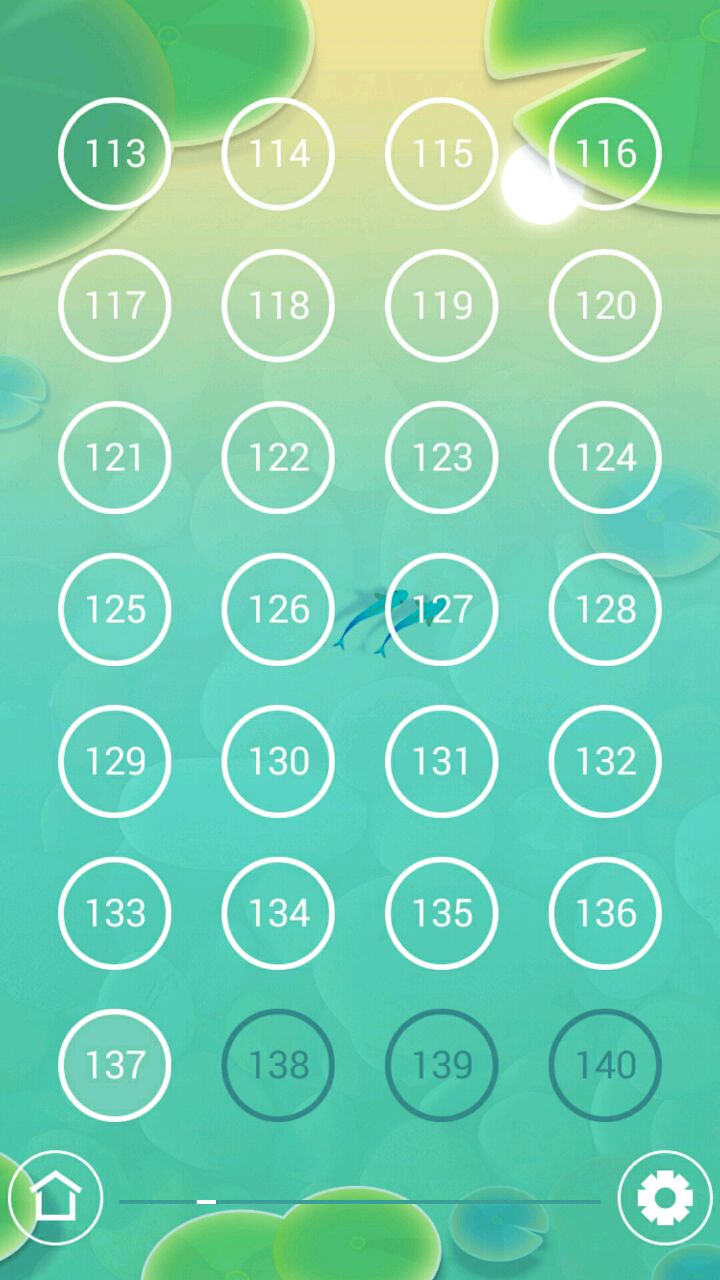Choose level 118
Image resolution: width=720 pixels, height=1280 pixels.
[x=278, y=306]
